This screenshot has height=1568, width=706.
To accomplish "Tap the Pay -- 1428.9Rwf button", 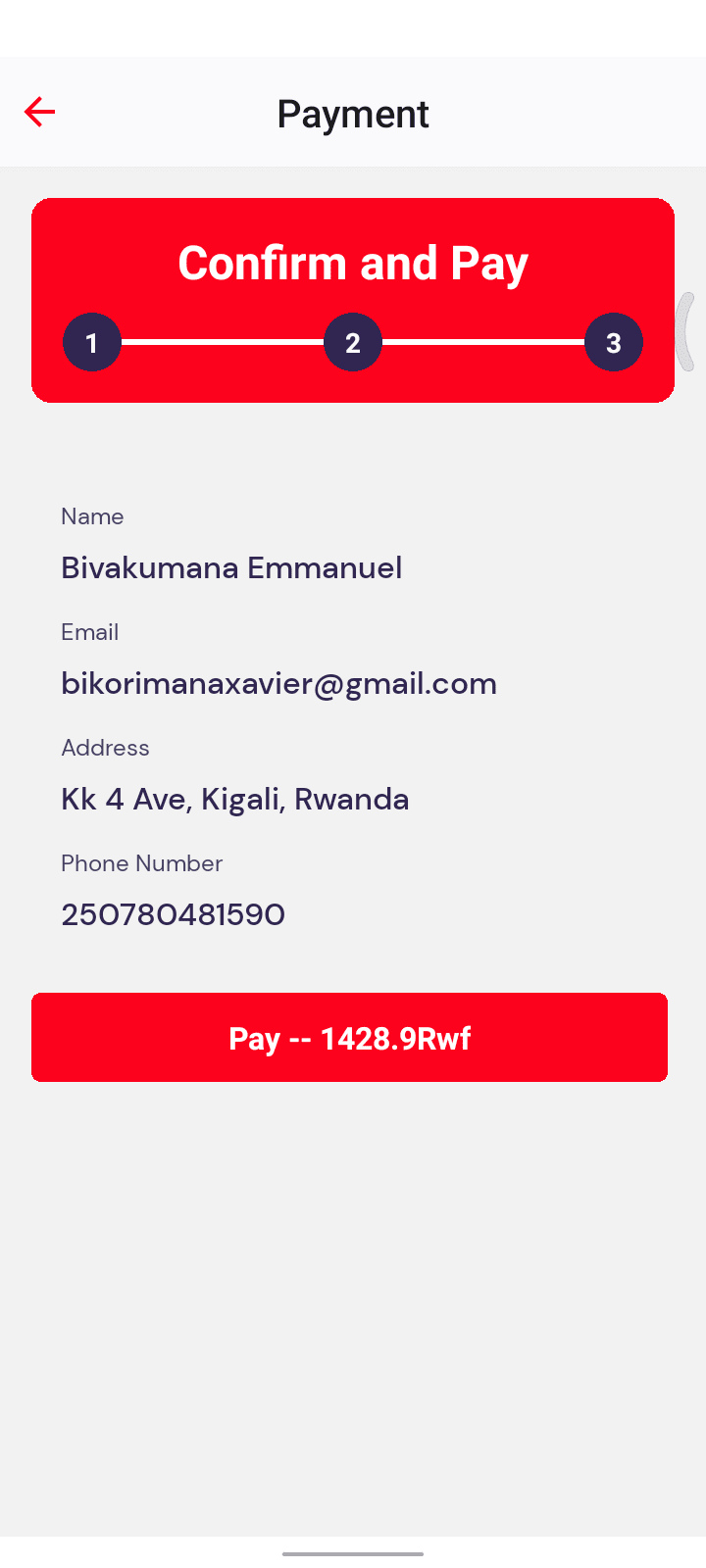I will [349, 1038].
